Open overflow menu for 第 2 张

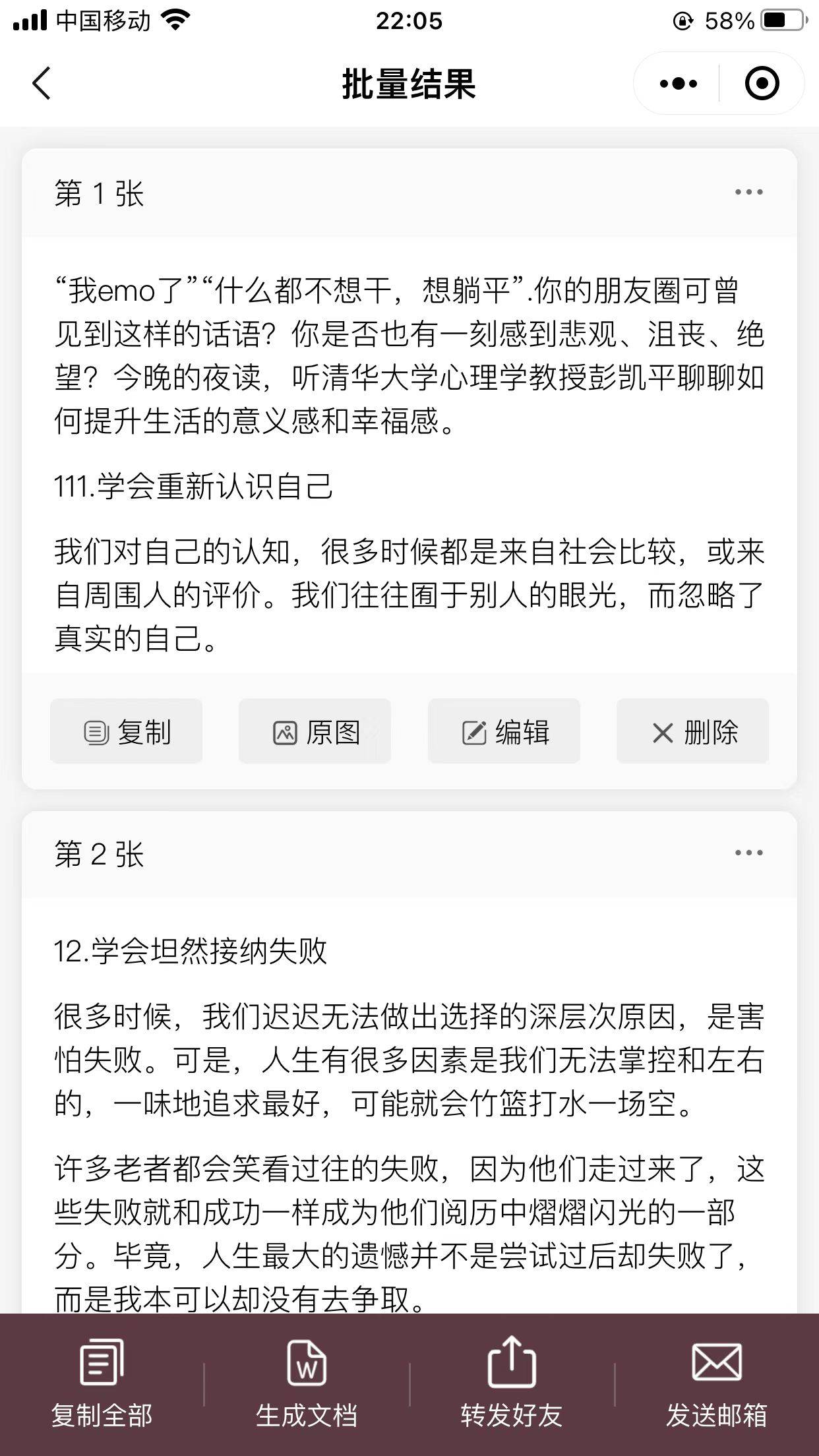coord(748,853)
